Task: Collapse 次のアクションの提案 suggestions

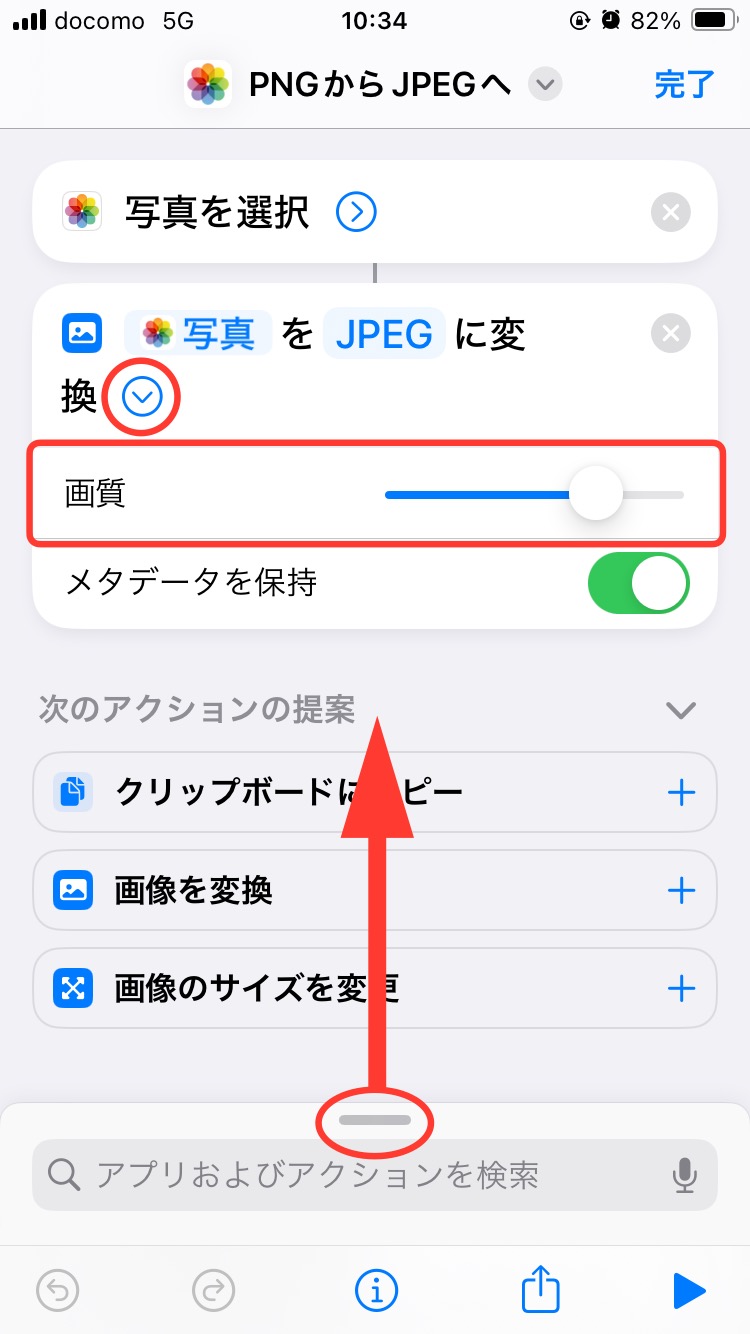Action: (680, 710)
